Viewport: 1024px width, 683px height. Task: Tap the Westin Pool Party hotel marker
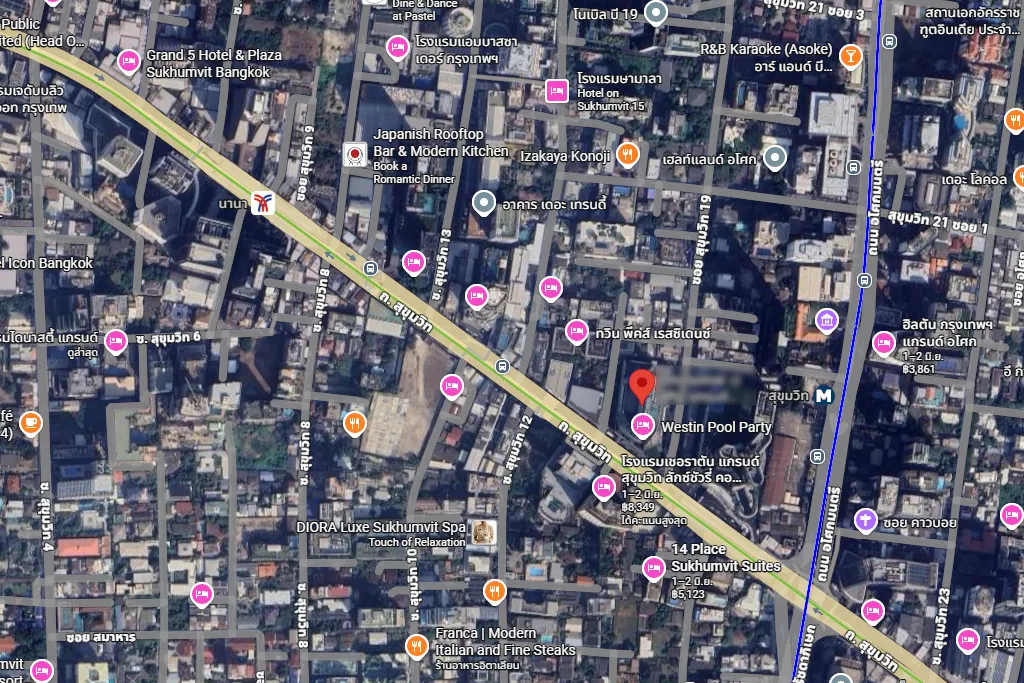point(643,426)
